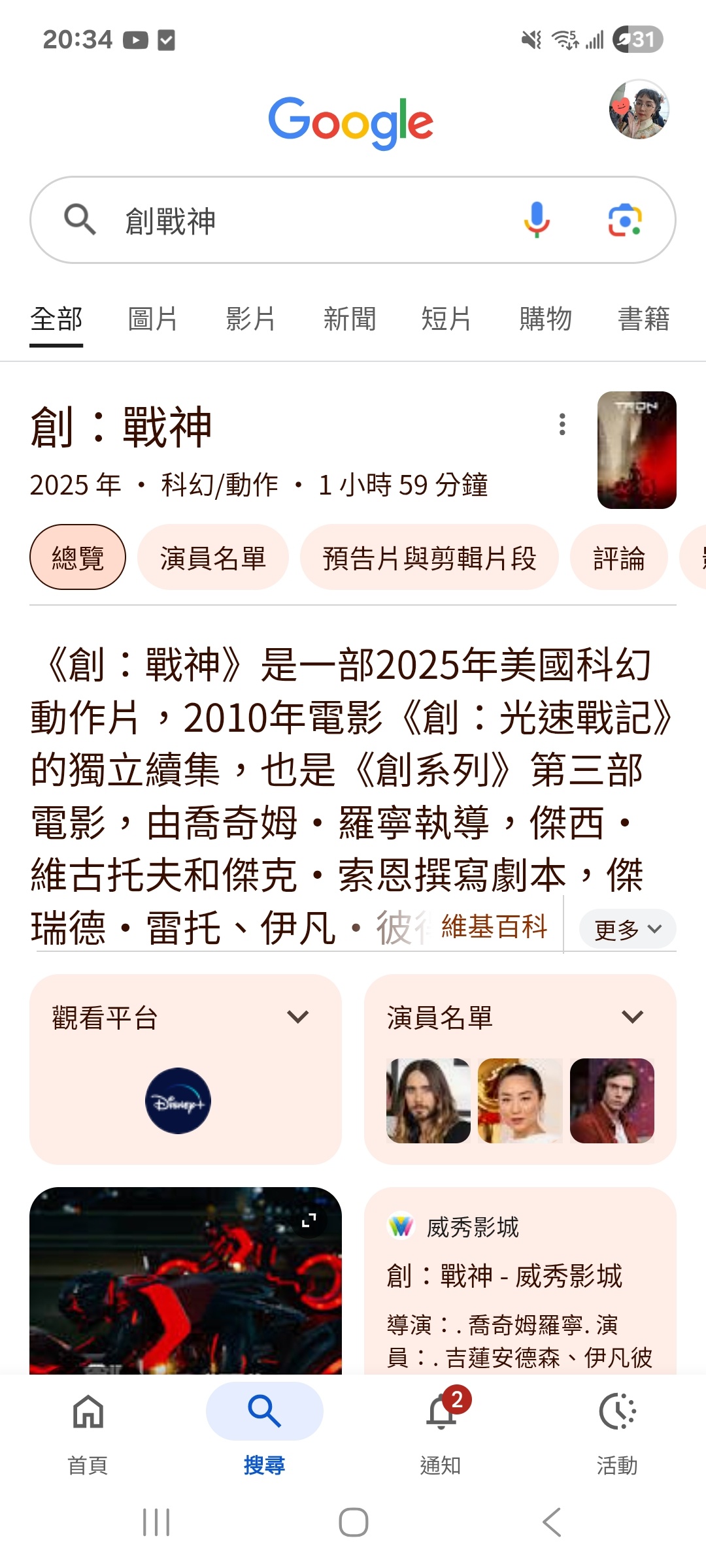Open the 威秀影城 result card

(x=520, y=1281)
